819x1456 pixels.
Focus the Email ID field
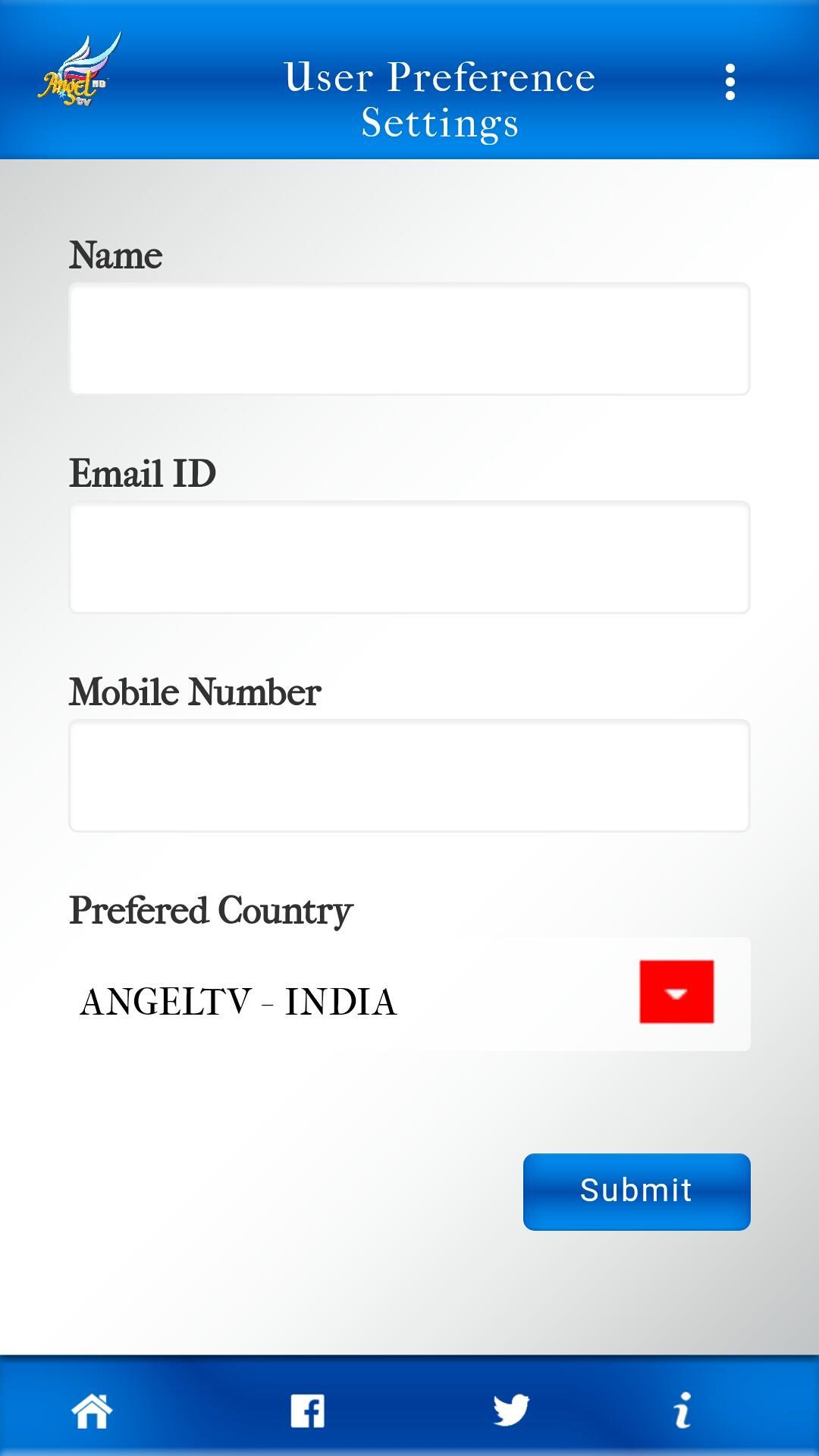(x=409, y=557)
